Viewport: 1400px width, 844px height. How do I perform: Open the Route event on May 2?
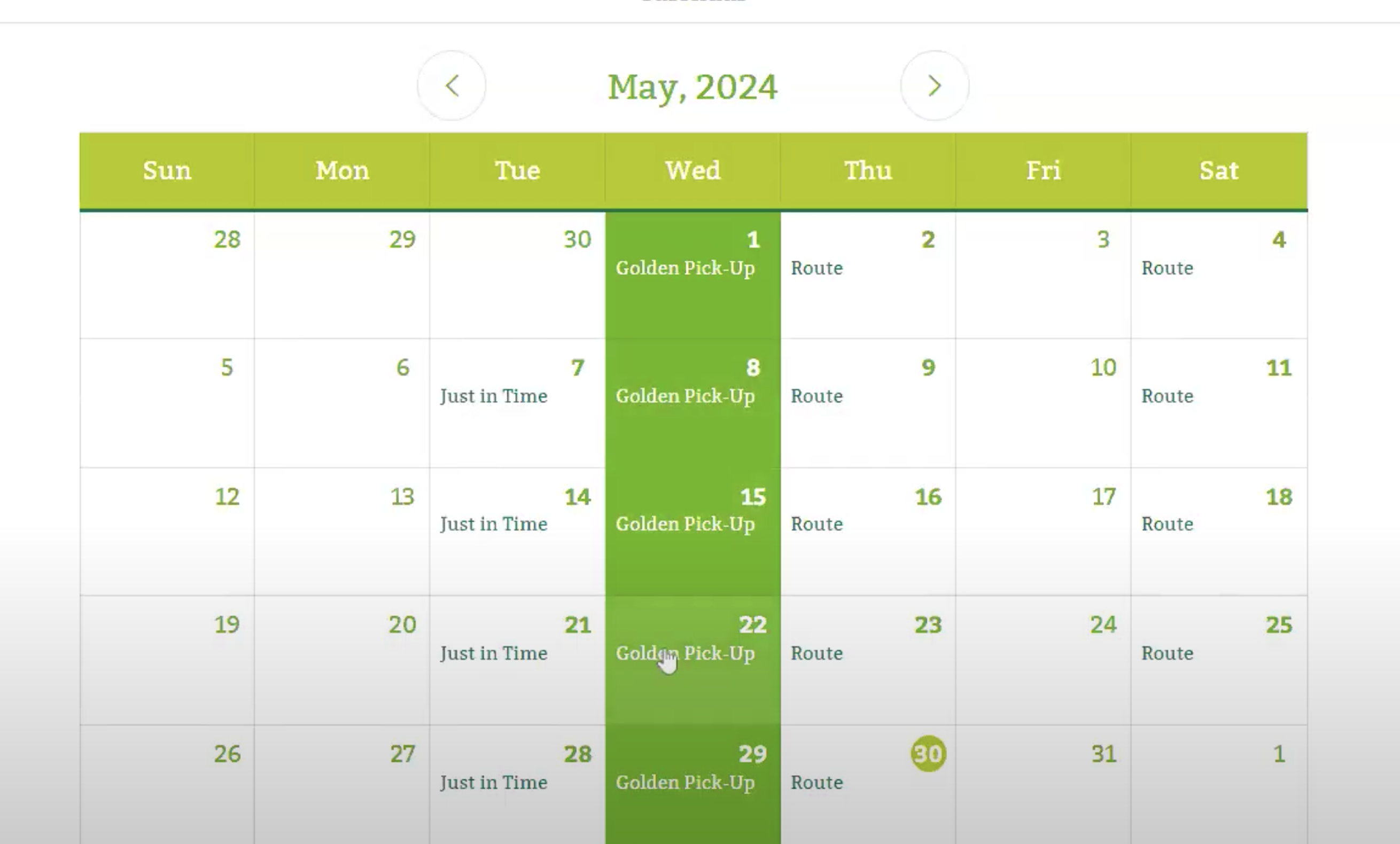tap(816, 268)
